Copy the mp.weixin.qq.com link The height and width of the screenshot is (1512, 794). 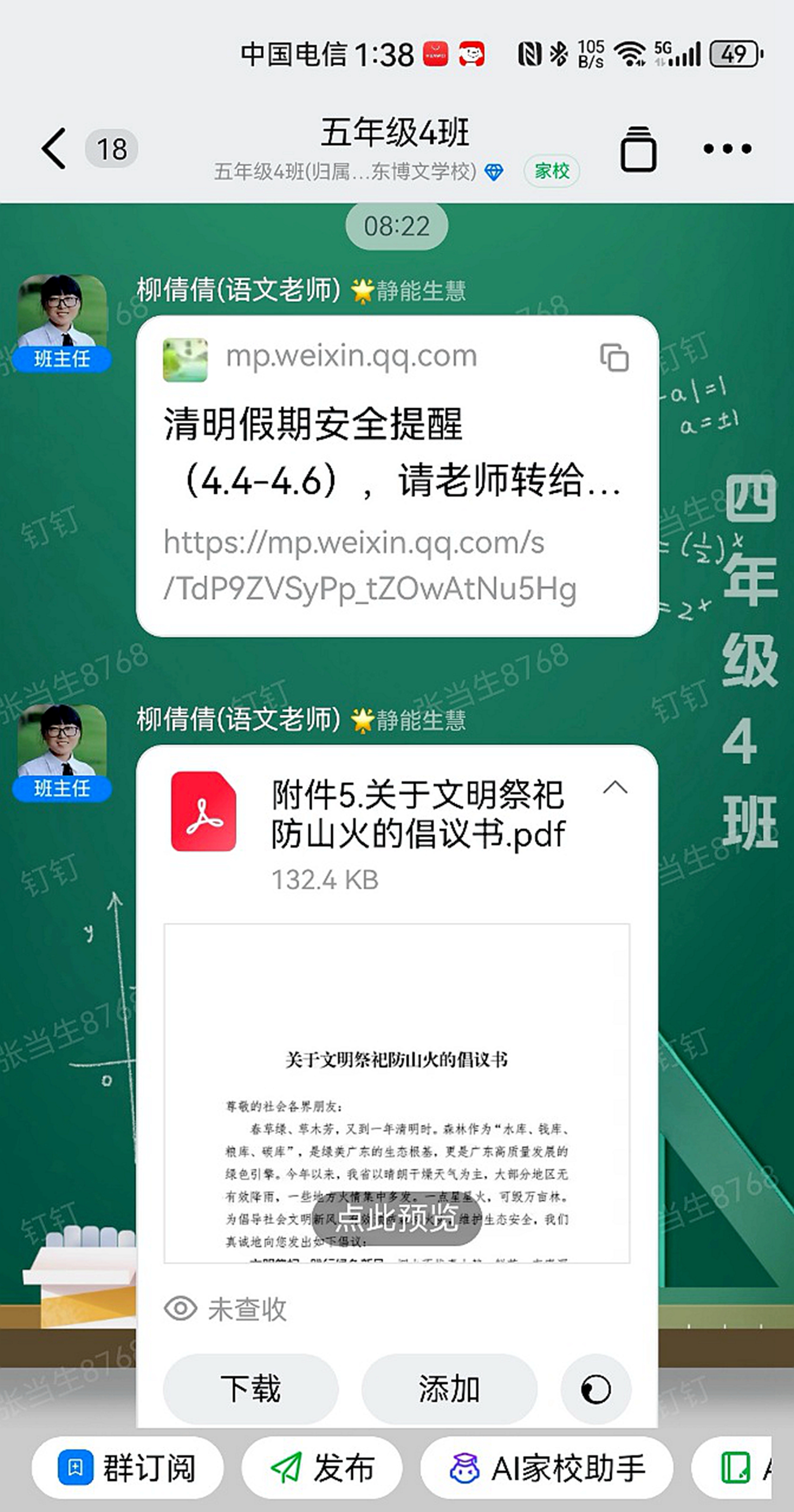point(614,357)
